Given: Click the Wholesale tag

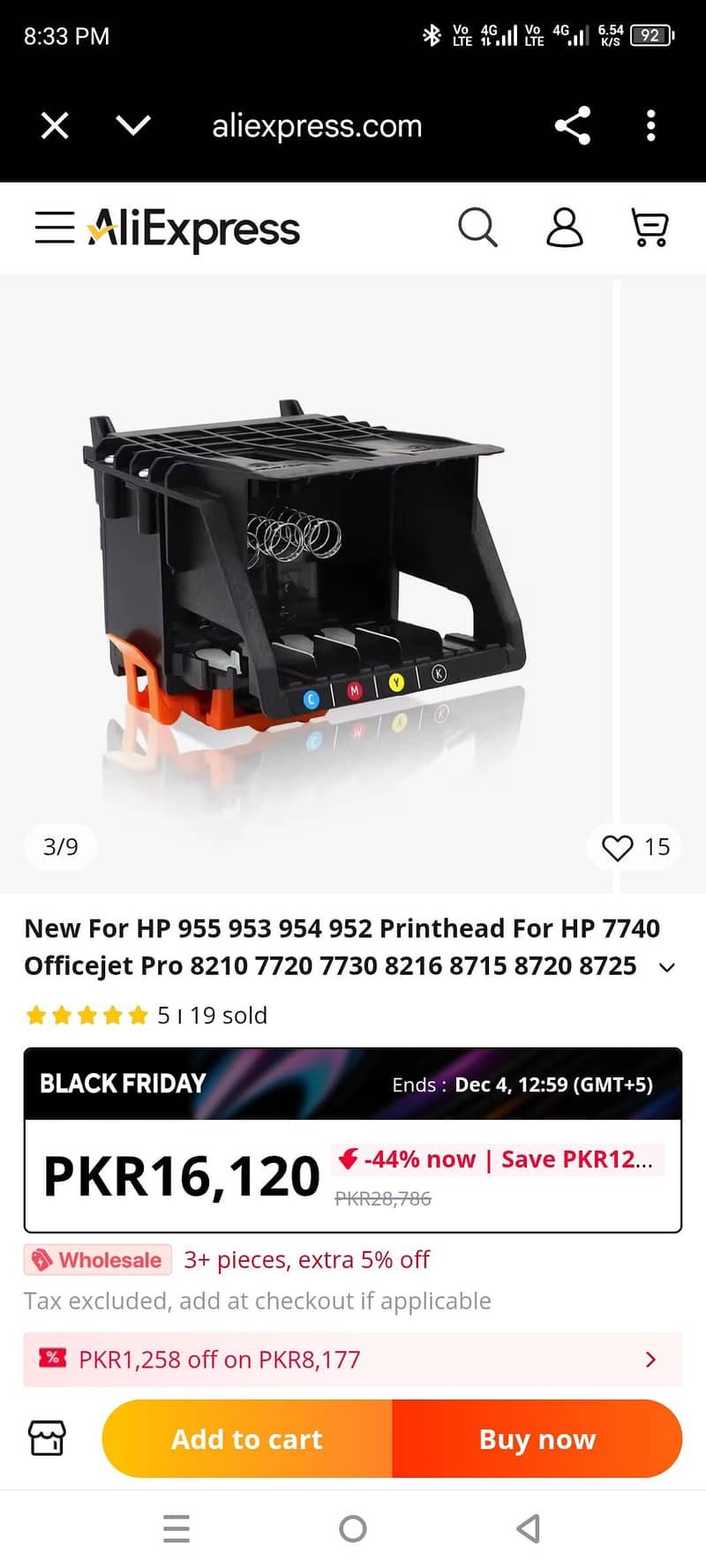Looking at the screenshot, I should tap(97, 1259).
